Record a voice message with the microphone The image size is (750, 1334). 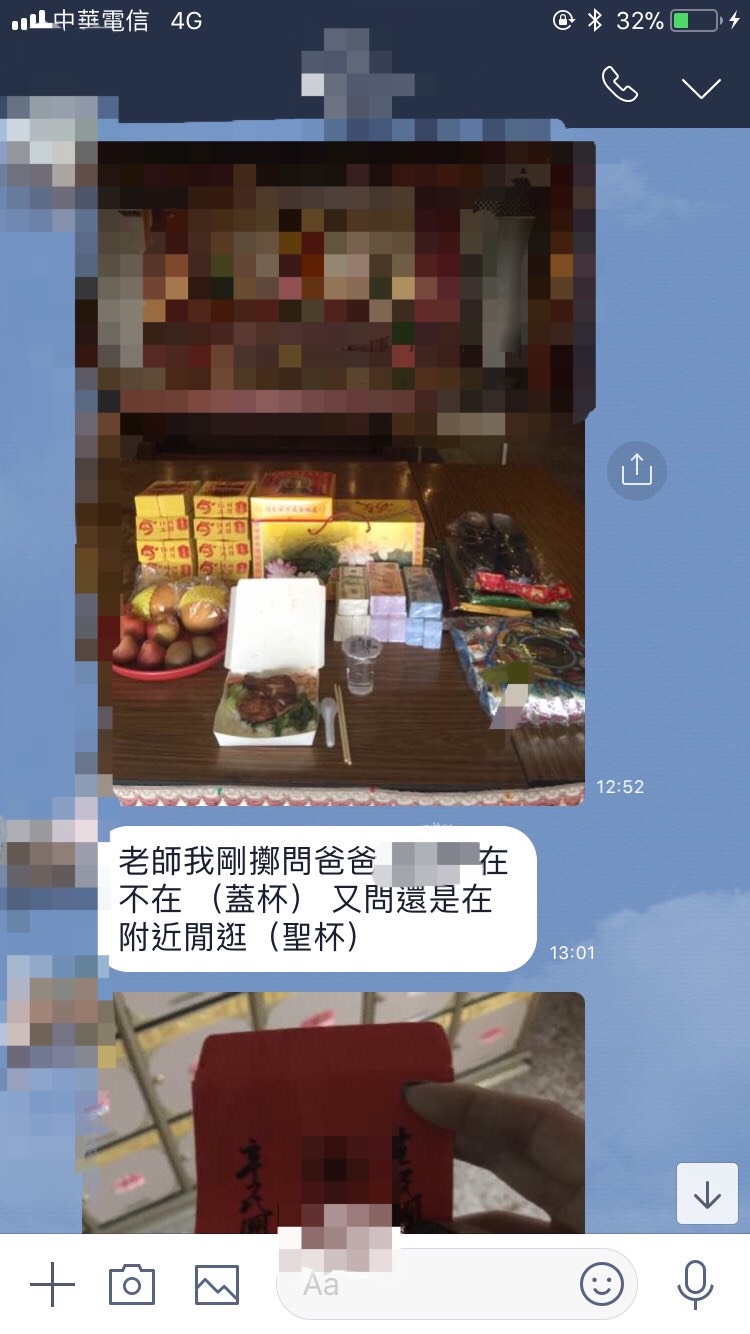695,1284
